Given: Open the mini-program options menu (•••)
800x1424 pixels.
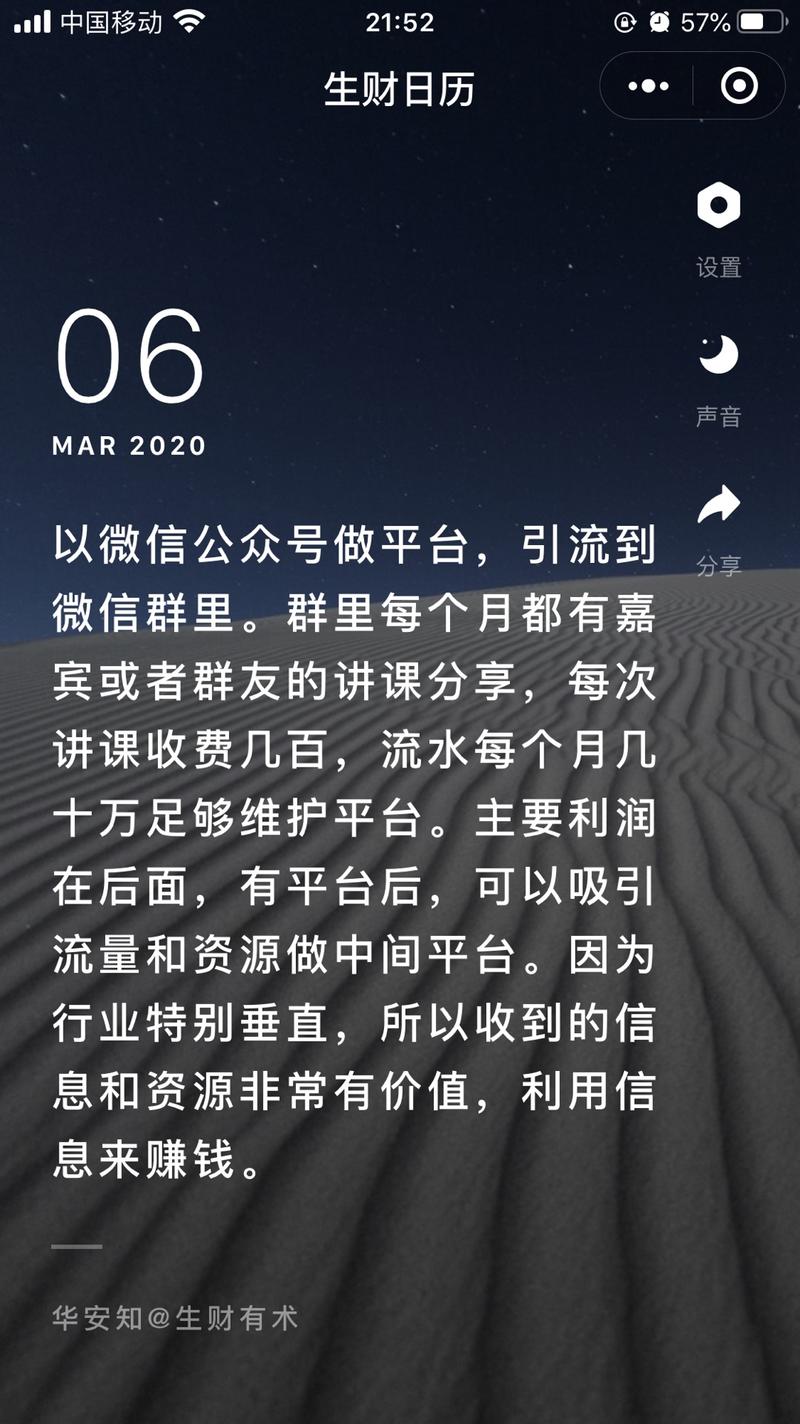Looking at the screenshot, I should [648, 85].
